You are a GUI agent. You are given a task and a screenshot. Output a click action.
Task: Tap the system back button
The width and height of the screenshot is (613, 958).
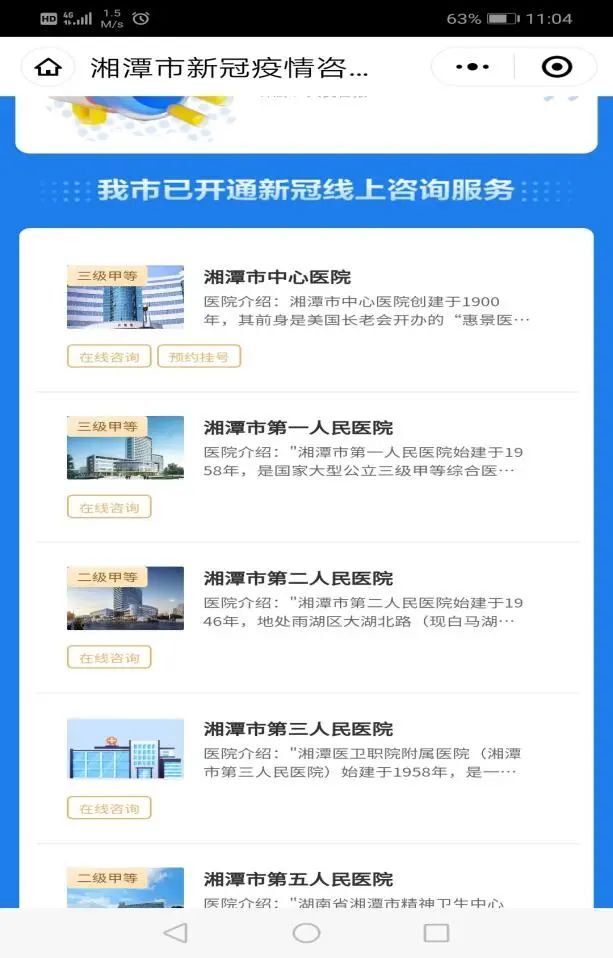175,933
